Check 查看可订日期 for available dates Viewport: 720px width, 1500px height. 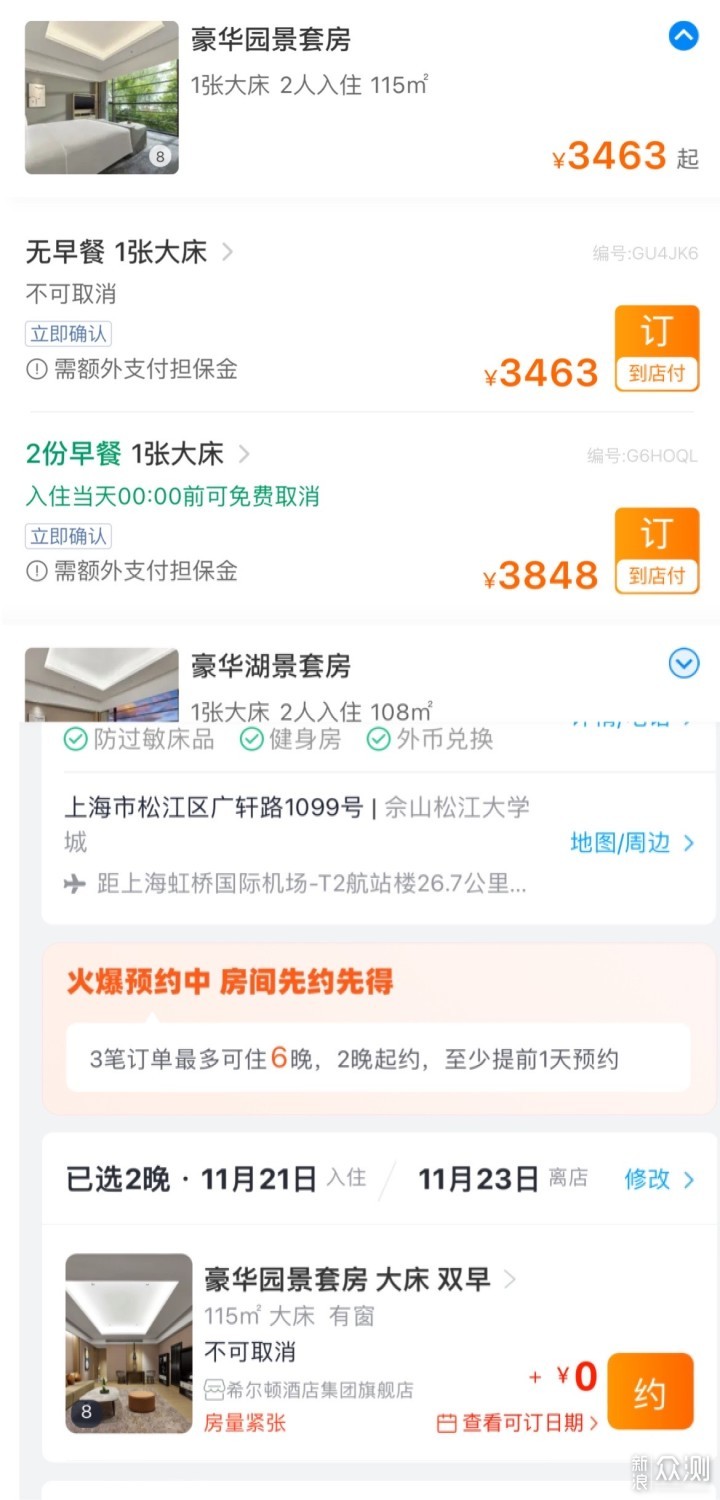tap(518, 1423)
